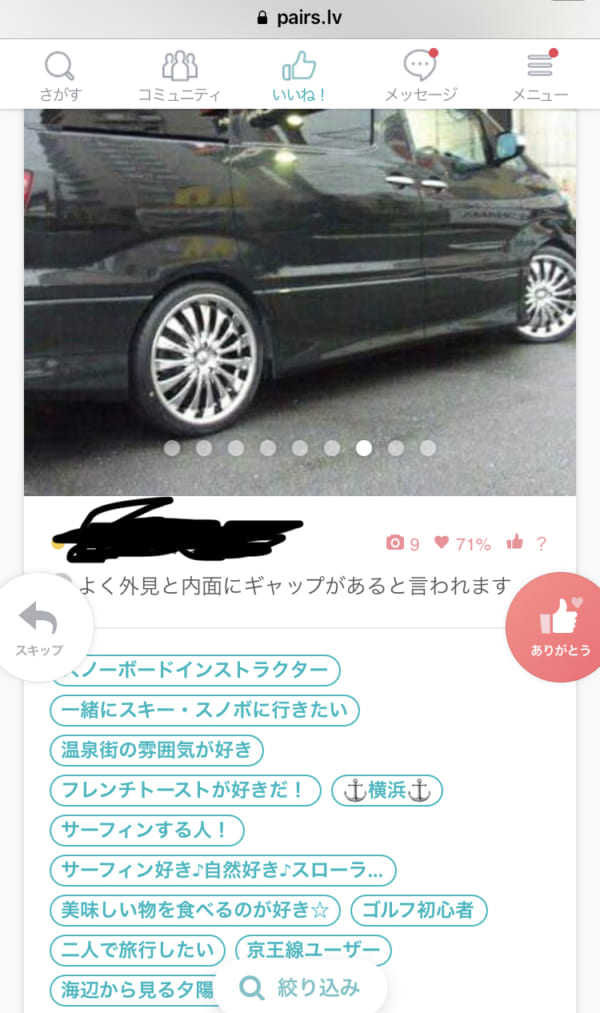Switch to the コミュニティ tab

(x=179, y=76)
